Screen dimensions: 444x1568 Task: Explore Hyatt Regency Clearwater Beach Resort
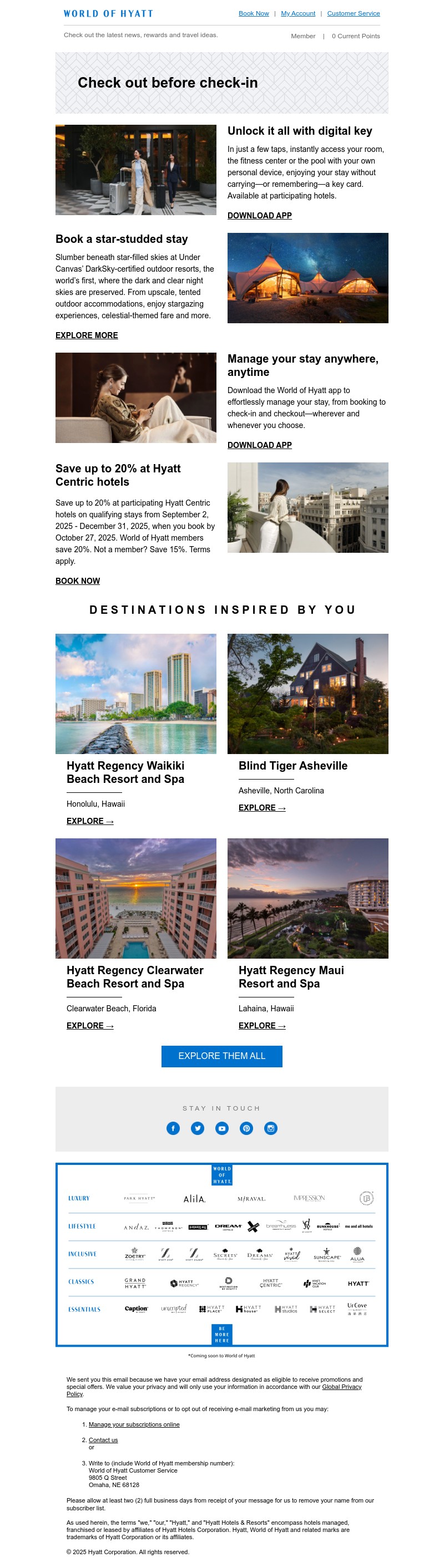(x=90, y=1026)
